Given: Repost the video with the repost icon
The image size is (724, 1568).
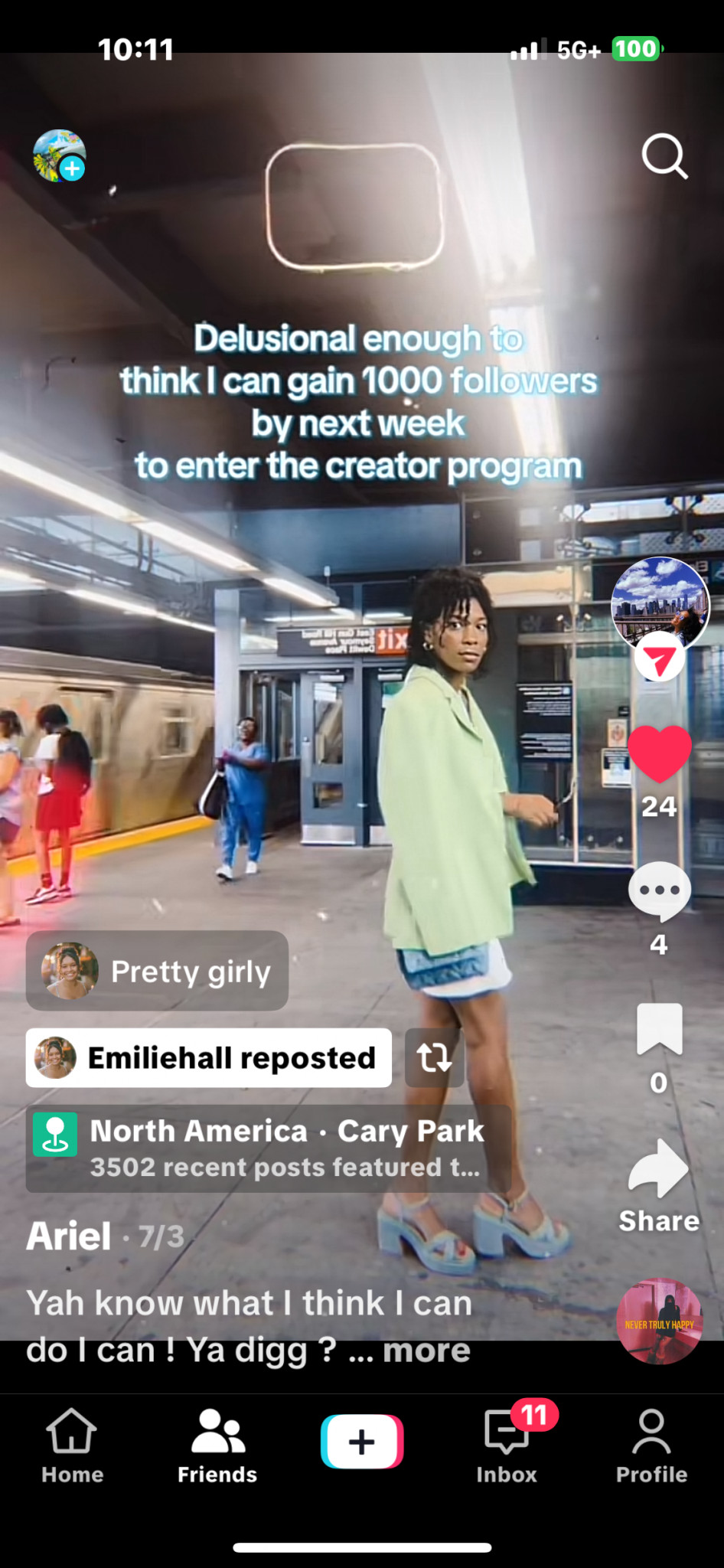Looking at the screenshot, I should [x=434, y=1058].
